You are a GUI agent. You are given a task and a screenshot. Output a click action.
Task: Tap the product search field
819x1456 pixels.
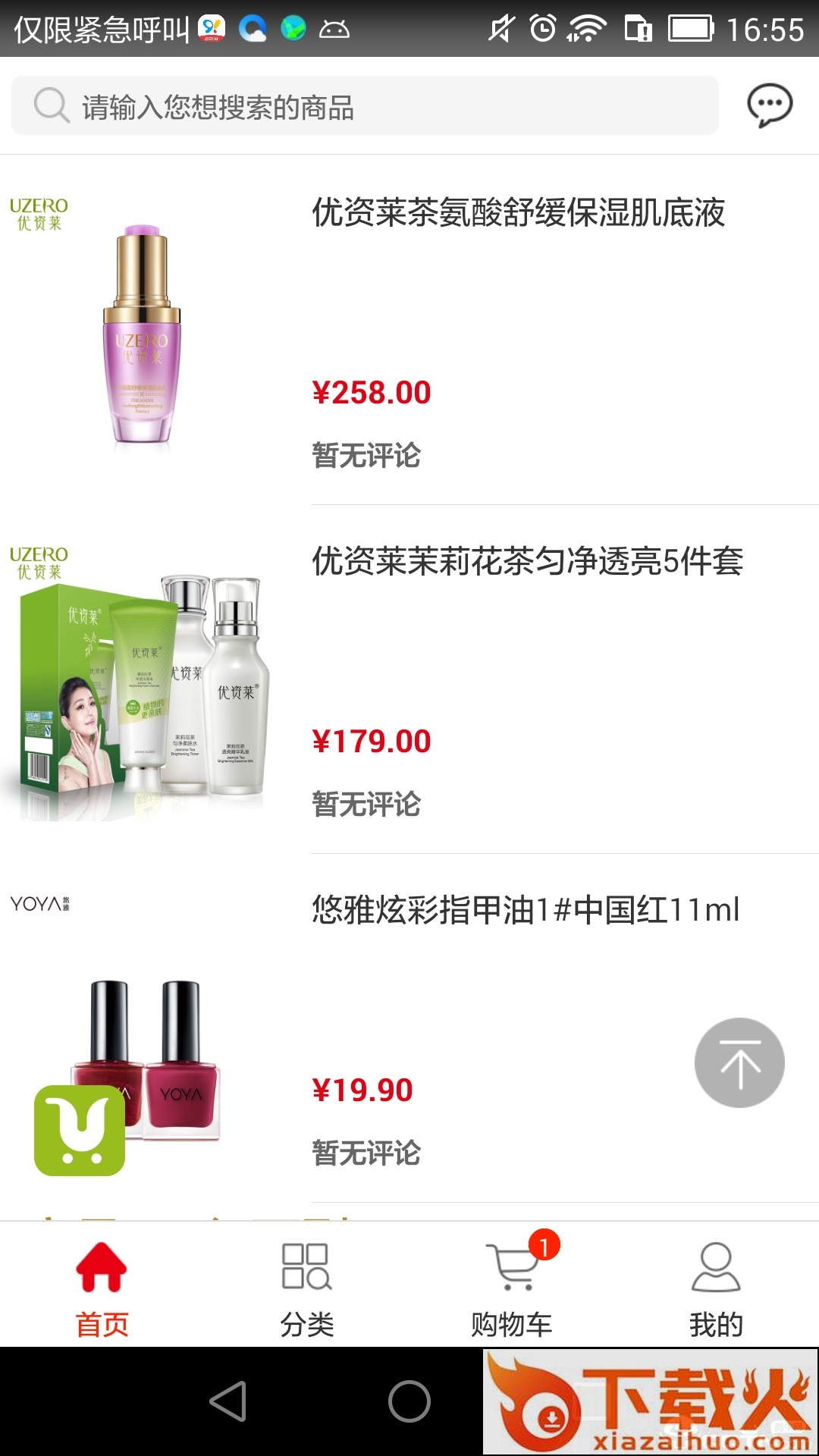(364, 106)
